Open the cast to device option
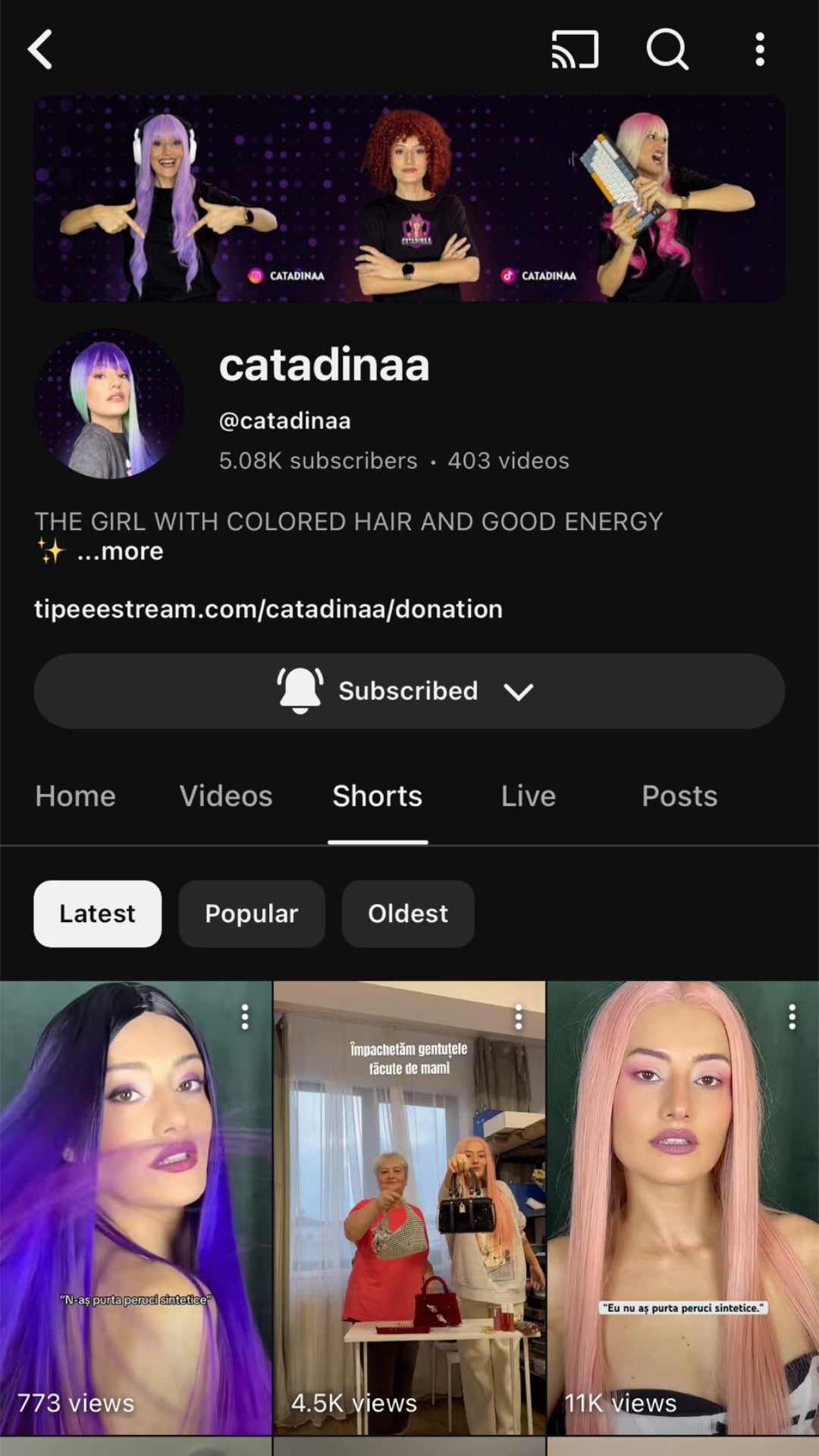819x1456 pixels. 575,50
